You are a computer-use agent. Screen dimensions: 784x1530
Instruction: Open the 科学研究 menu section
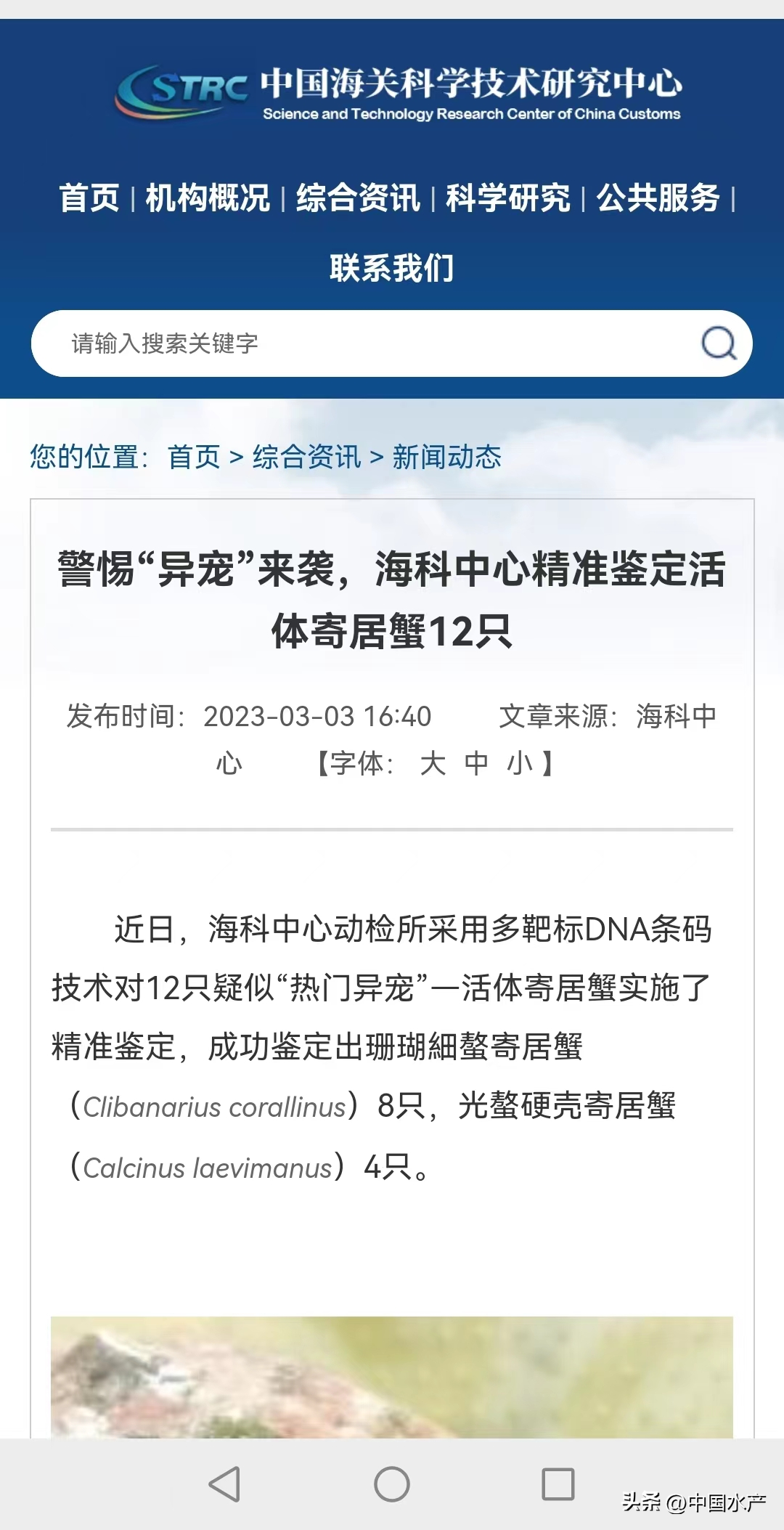pyautogui.click(x=508, y=198)
